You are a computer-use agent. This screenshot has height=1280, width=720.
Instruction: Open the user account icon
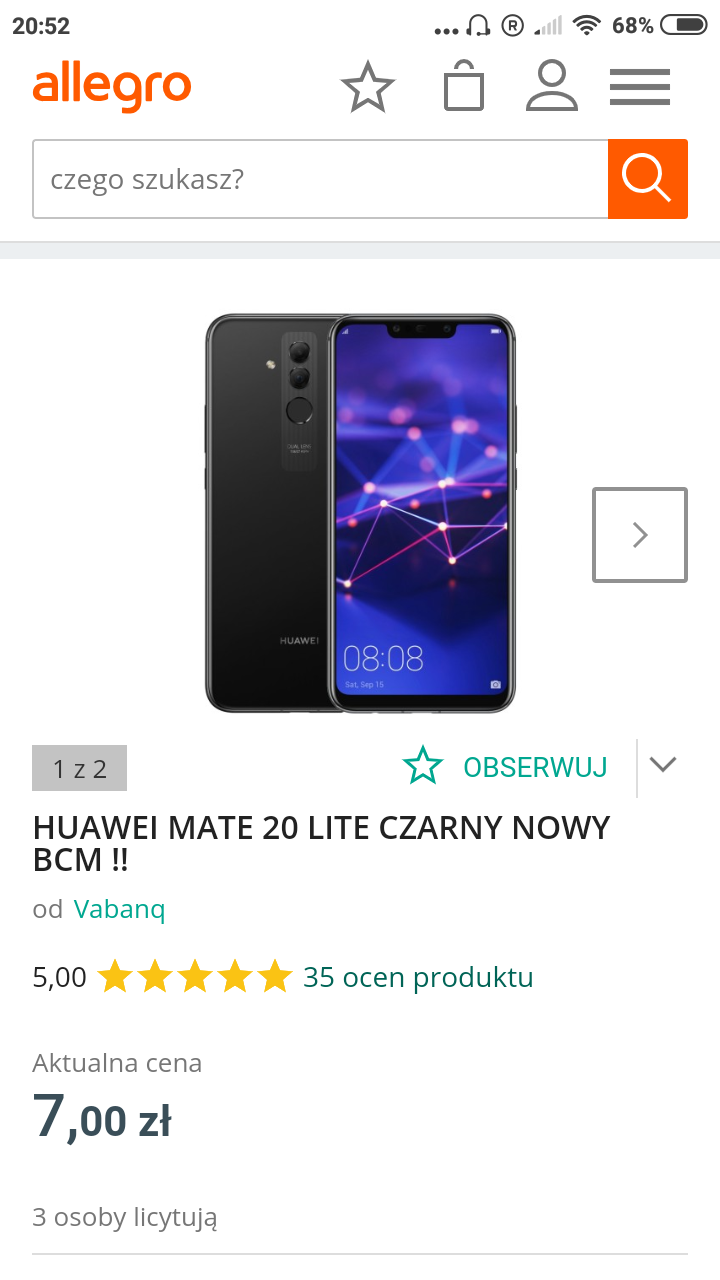coord(552,87)
